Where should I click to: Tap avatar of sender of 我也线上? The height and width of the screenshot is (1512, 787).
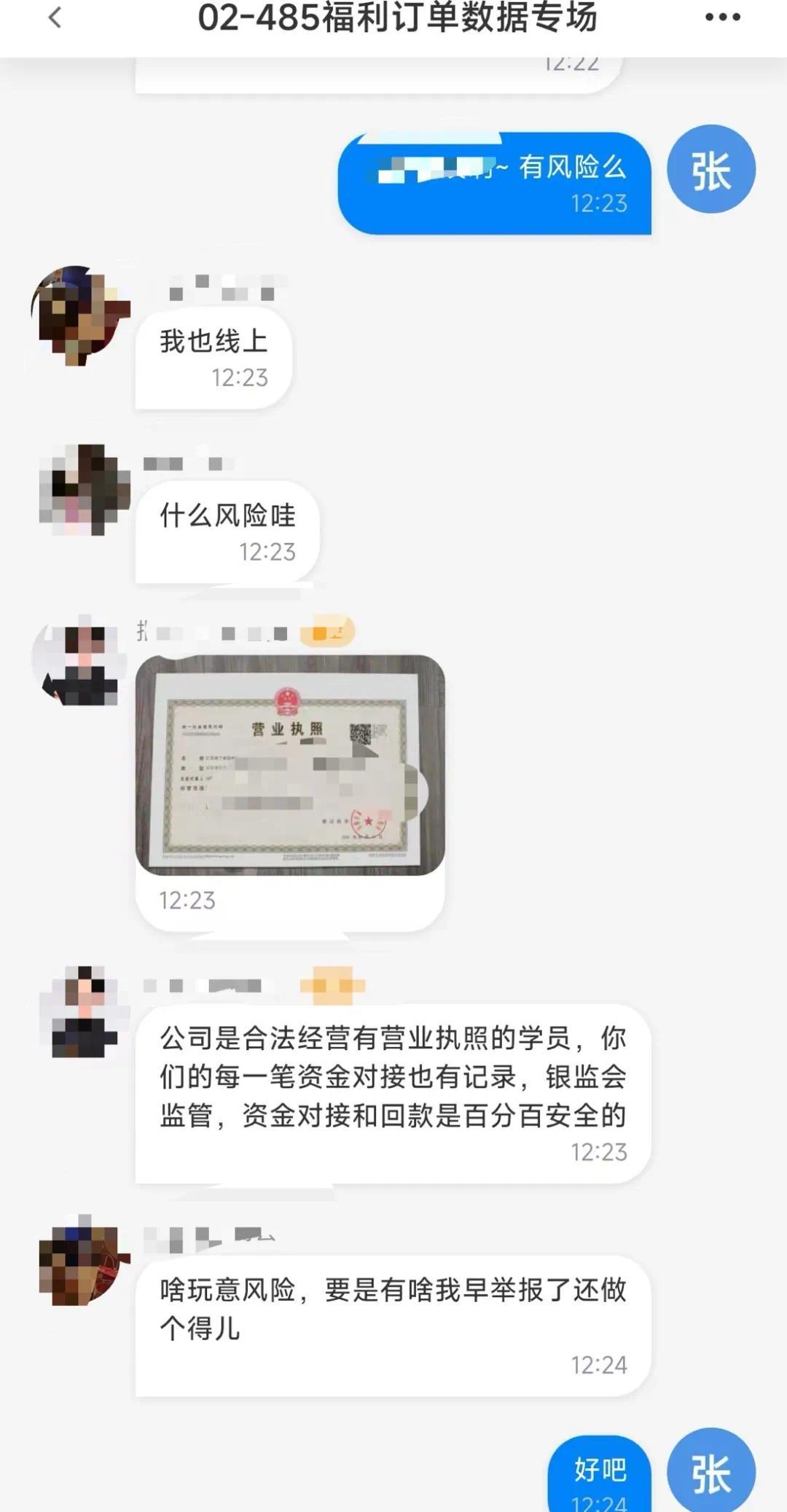pyautogui.click(x=80, y=316)
